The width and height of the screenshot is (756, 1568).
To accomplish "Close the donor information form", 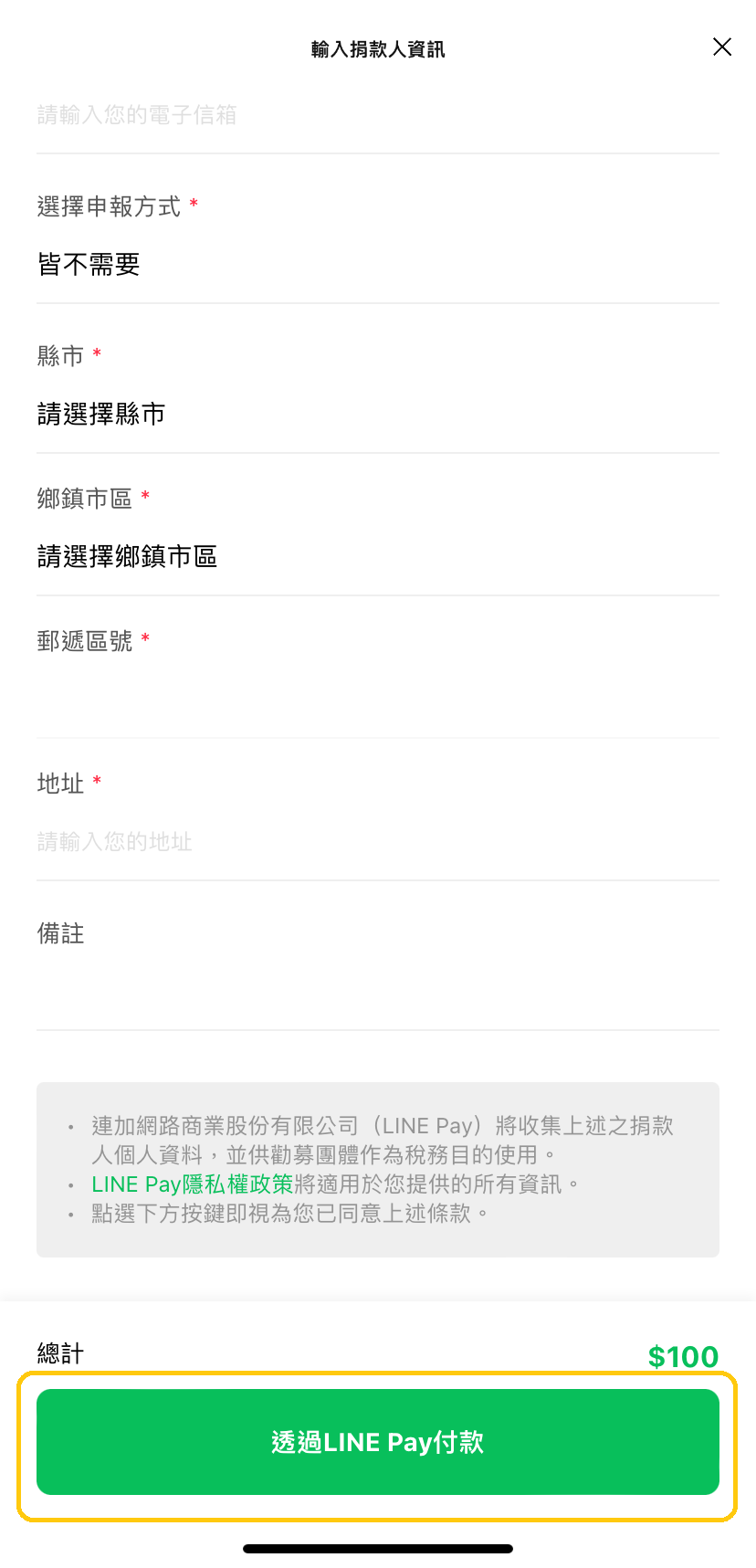I will click(x=721, y=47).
